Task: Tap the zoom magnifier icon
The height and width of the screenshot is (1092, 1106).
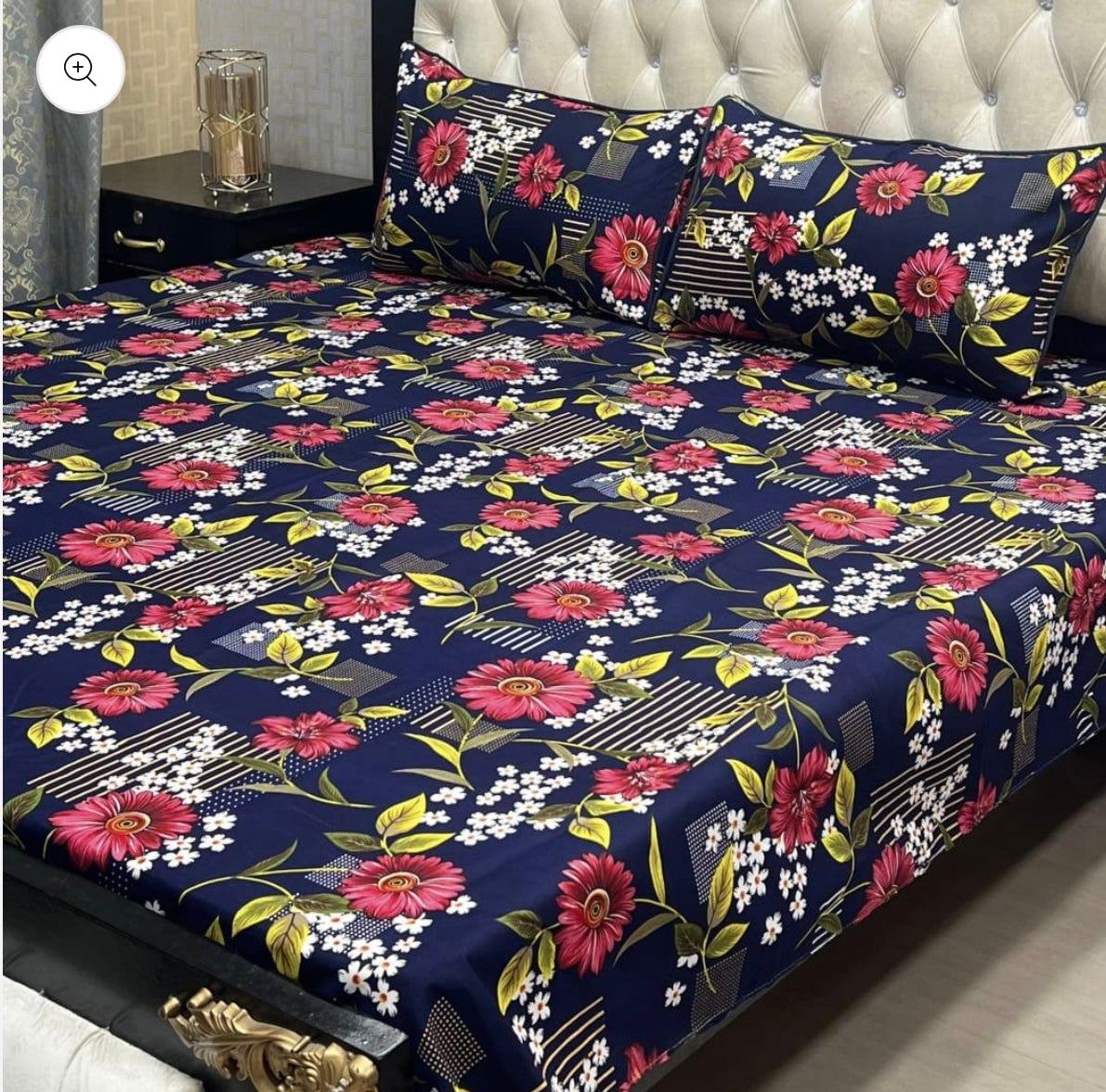Action: pos(81,70)
